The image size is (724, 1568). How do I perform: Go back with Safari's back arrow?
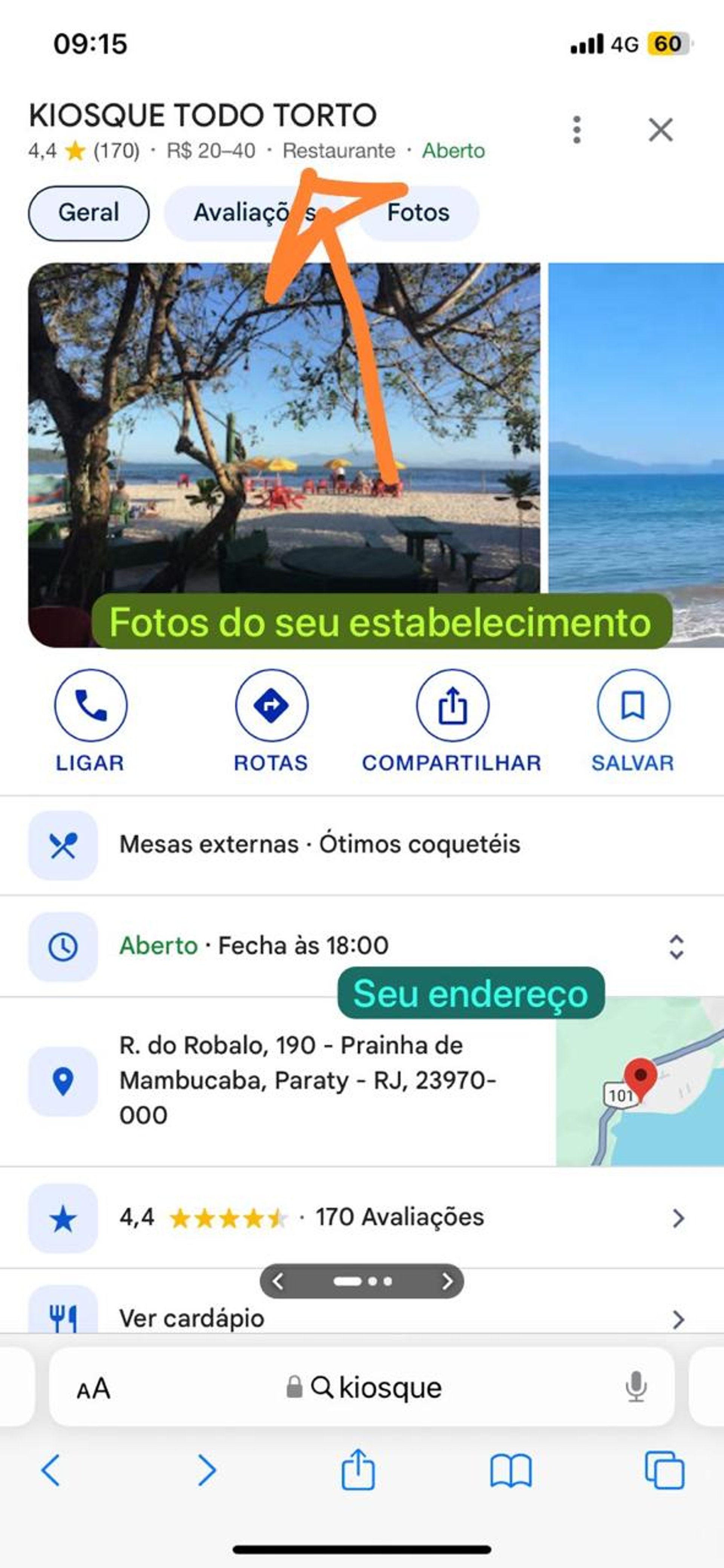(x=51, y=1471)
